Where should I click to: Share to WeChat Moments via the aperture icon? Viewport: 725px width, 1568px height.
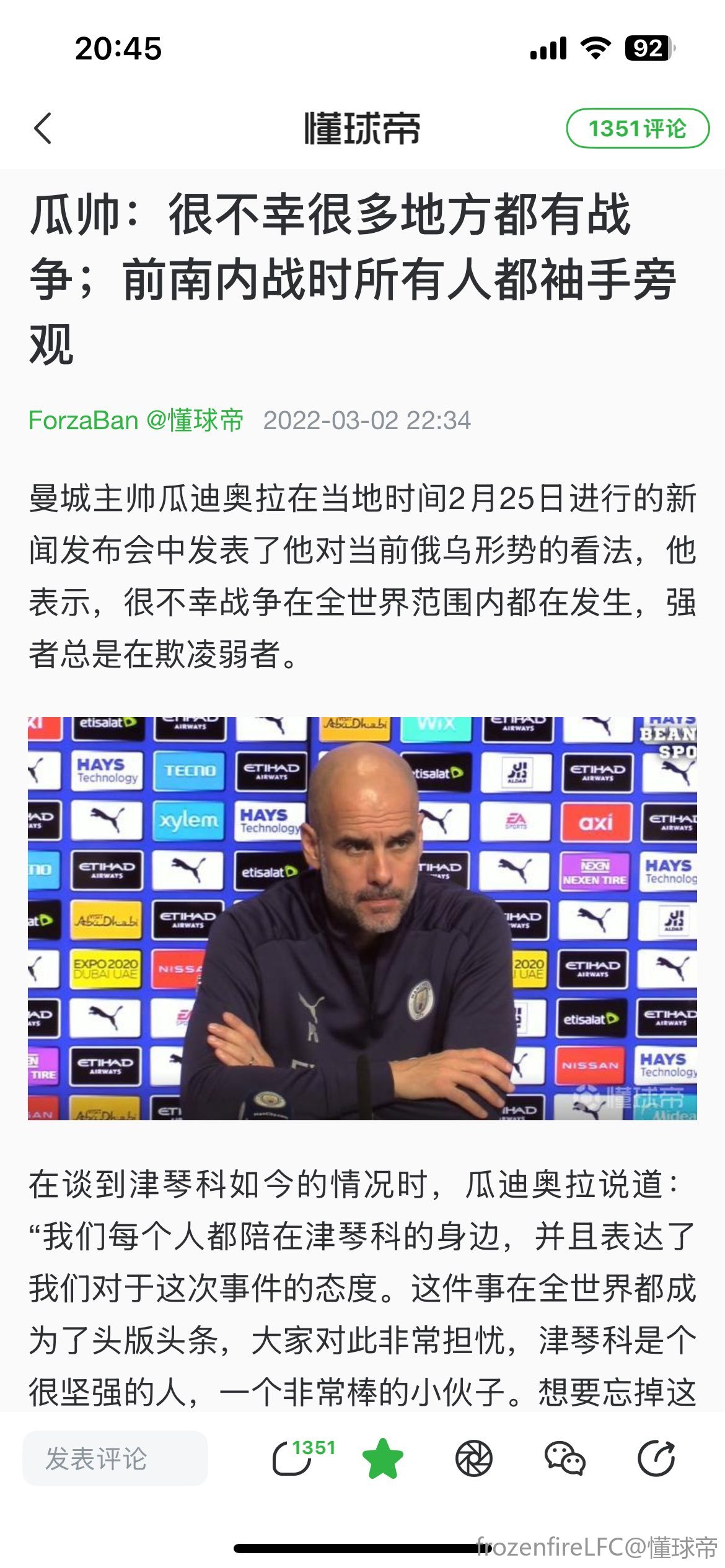tap(473, 1459)
